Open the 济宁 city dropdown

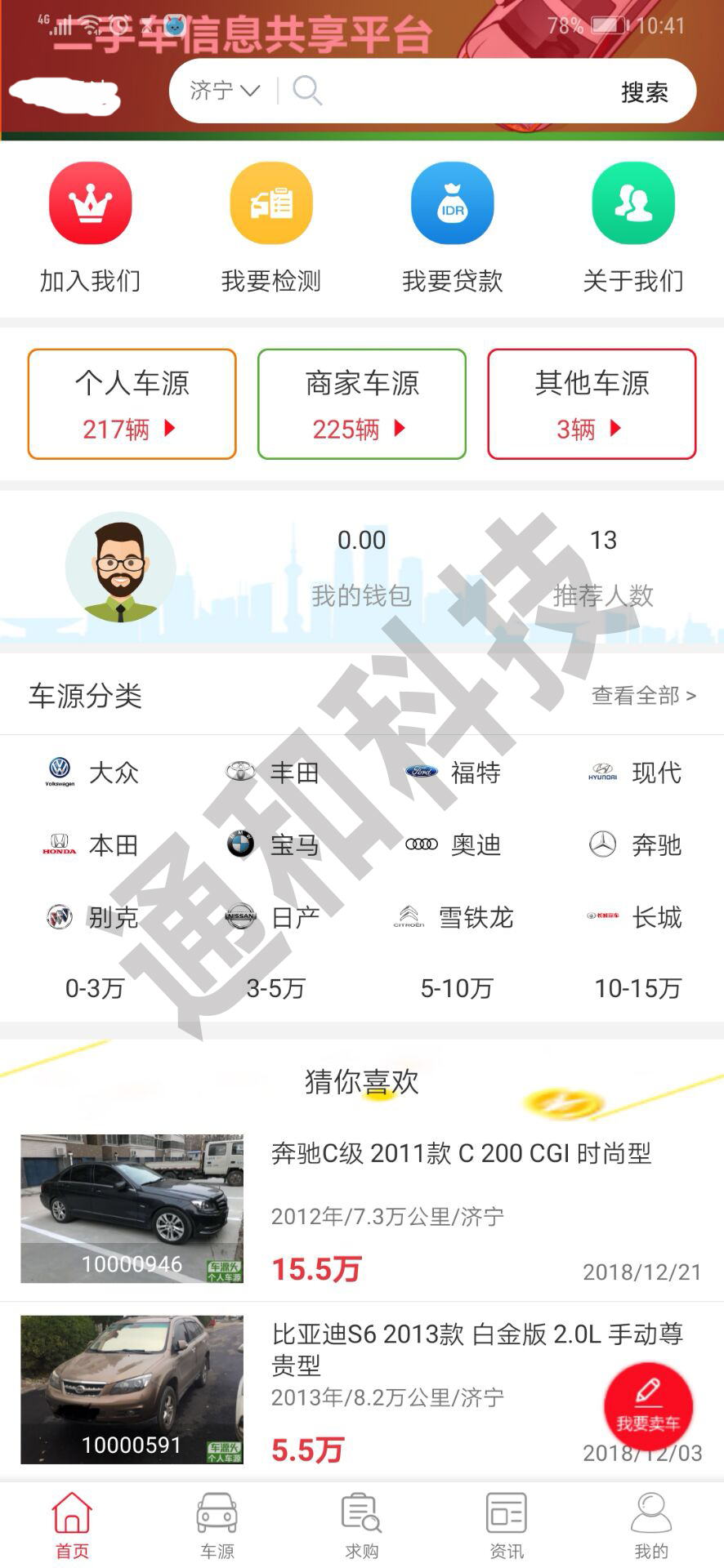(x=224, y=91)
